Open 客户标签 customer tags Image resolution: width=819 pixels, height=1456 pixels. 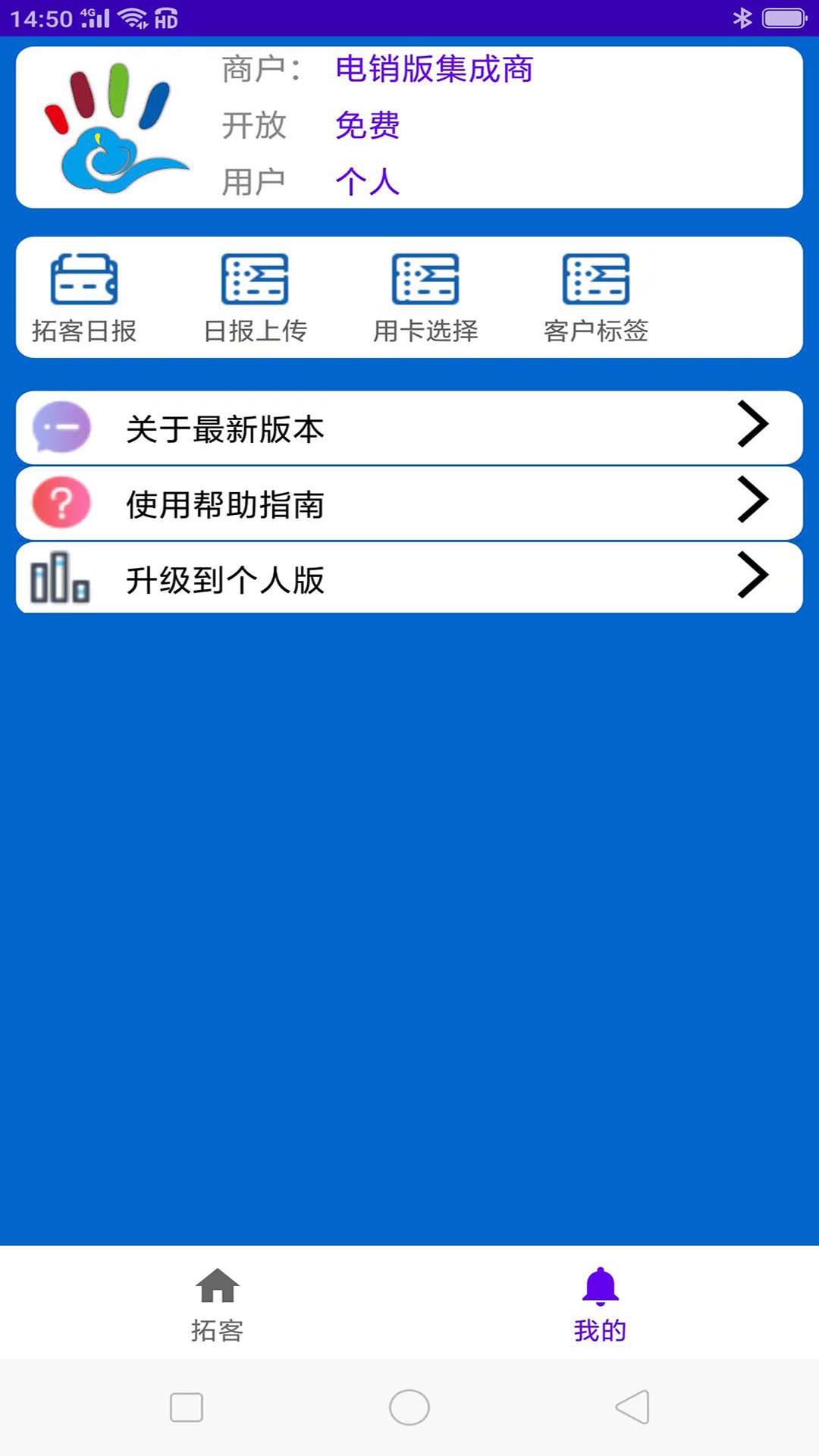(596, 297)
